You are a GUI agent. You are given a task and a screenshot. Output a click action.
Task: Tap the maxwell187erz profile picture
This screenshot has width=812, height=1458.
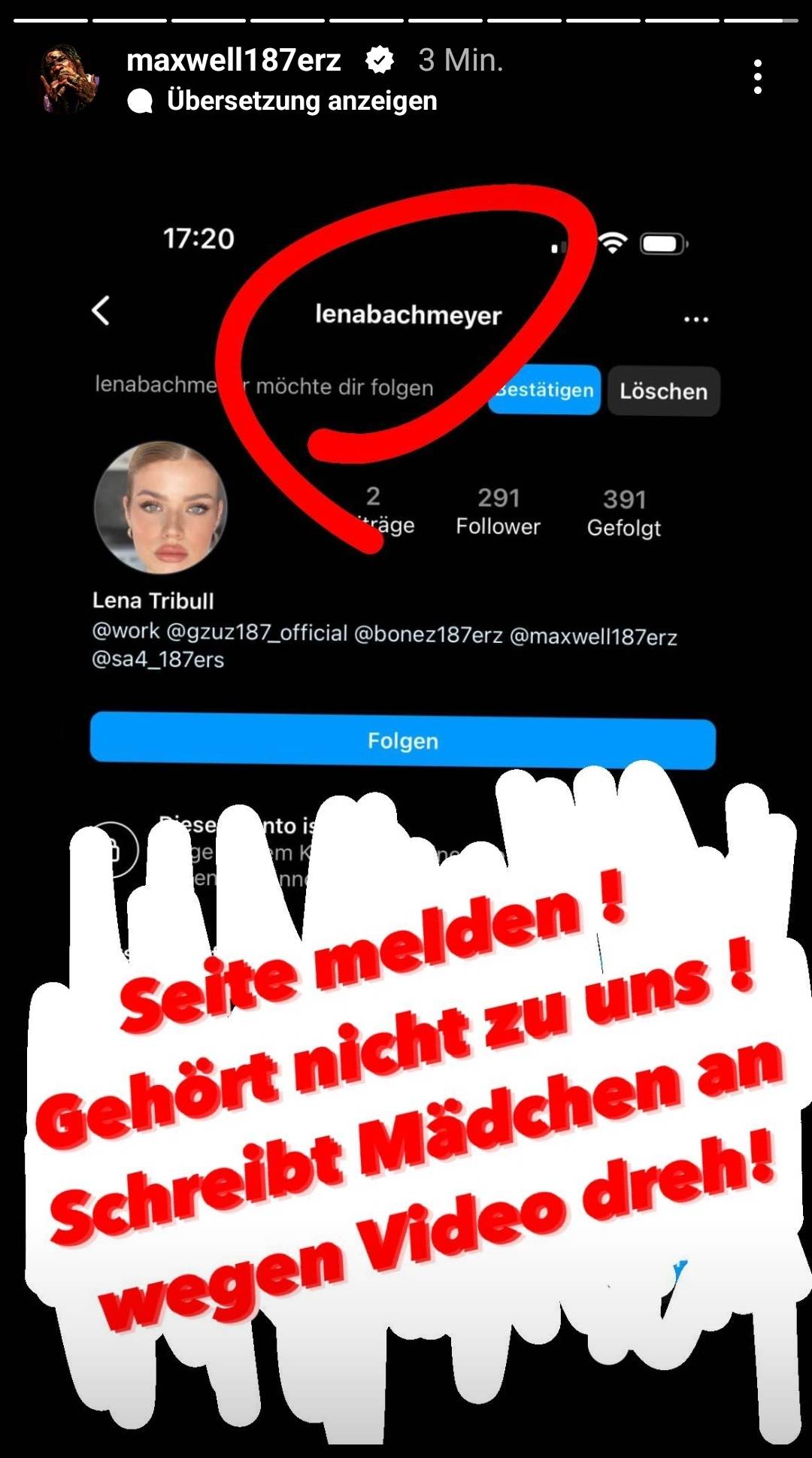69,79
